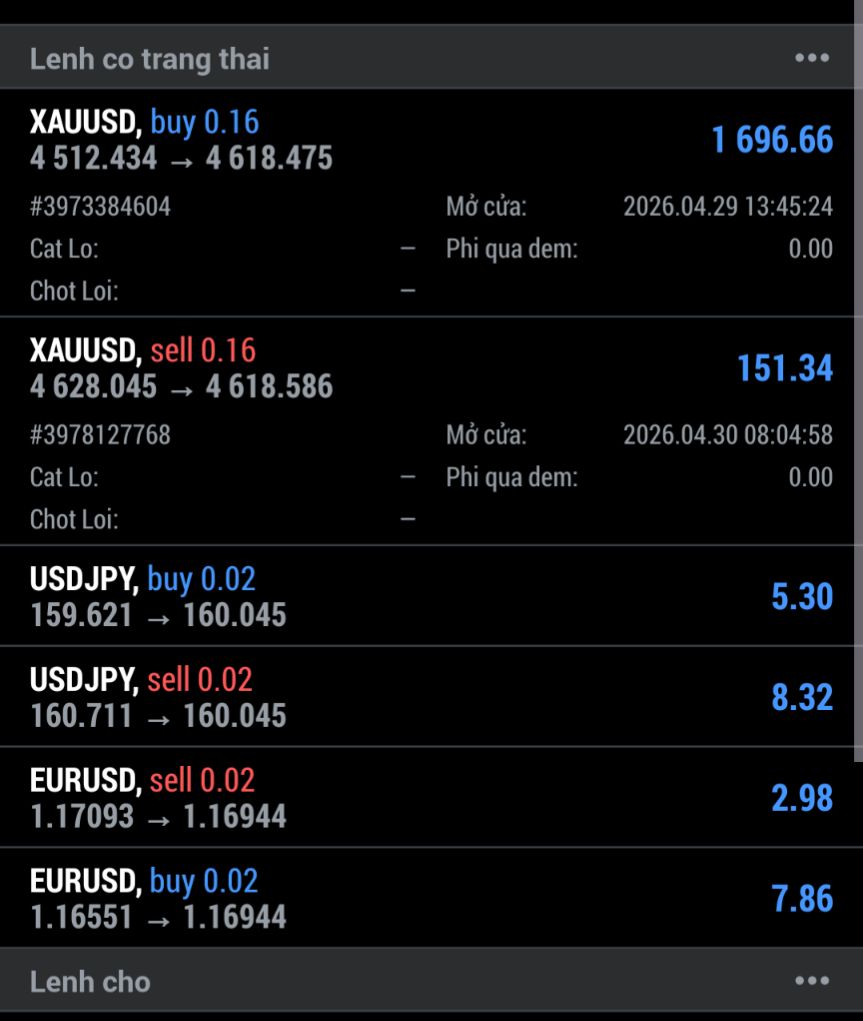This screenshot has width=863, height=1021.
Task: Open the overflow menu for Lenh cho
Action: tap(811, 981)
